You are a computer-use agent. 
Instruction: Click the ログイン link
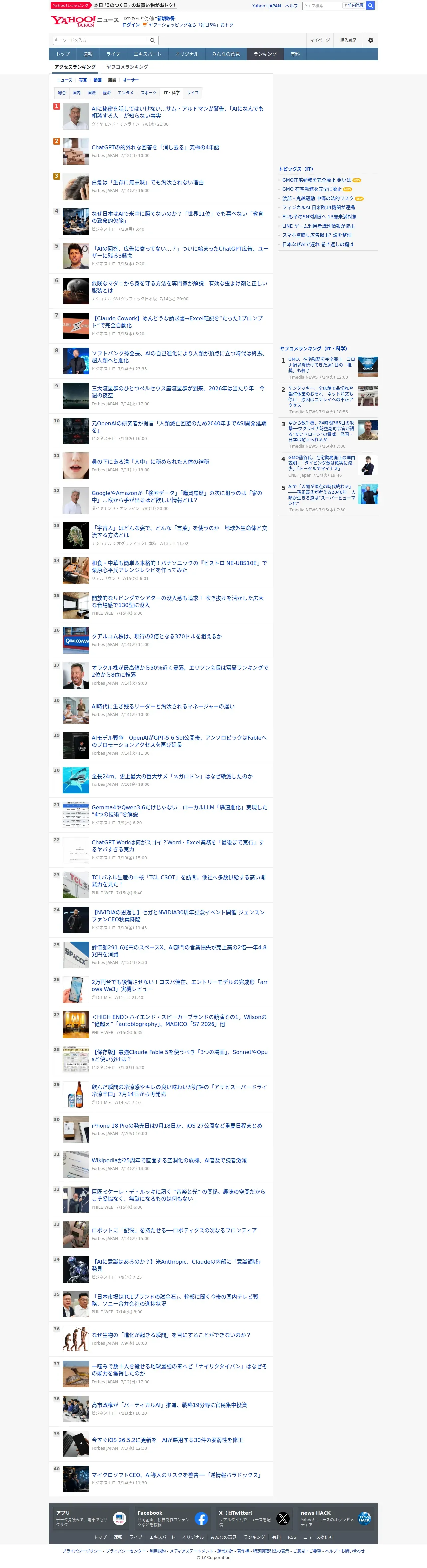point(131,25)
